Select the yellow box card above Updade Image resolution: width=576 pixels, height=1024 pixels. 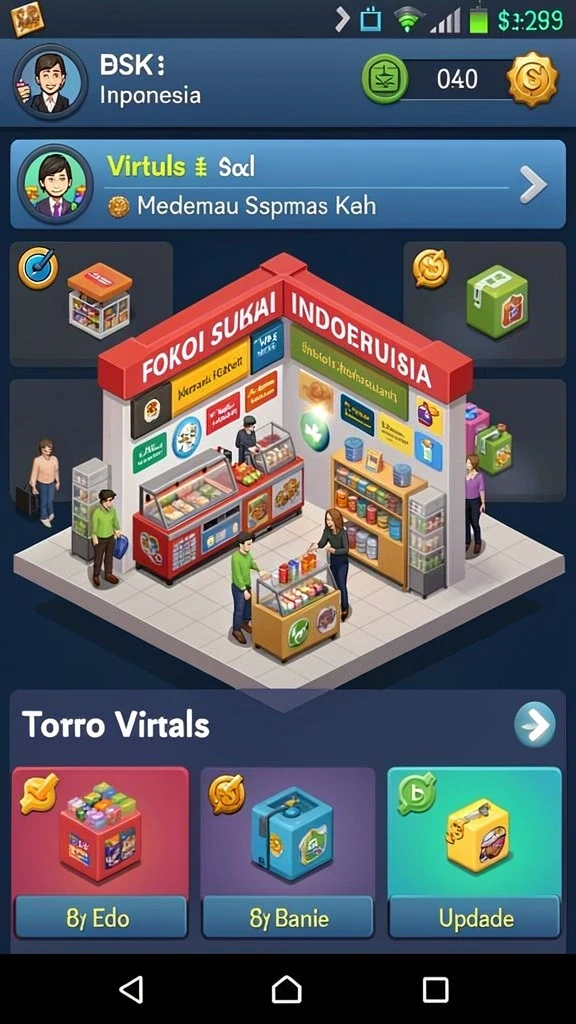[475, 832]
